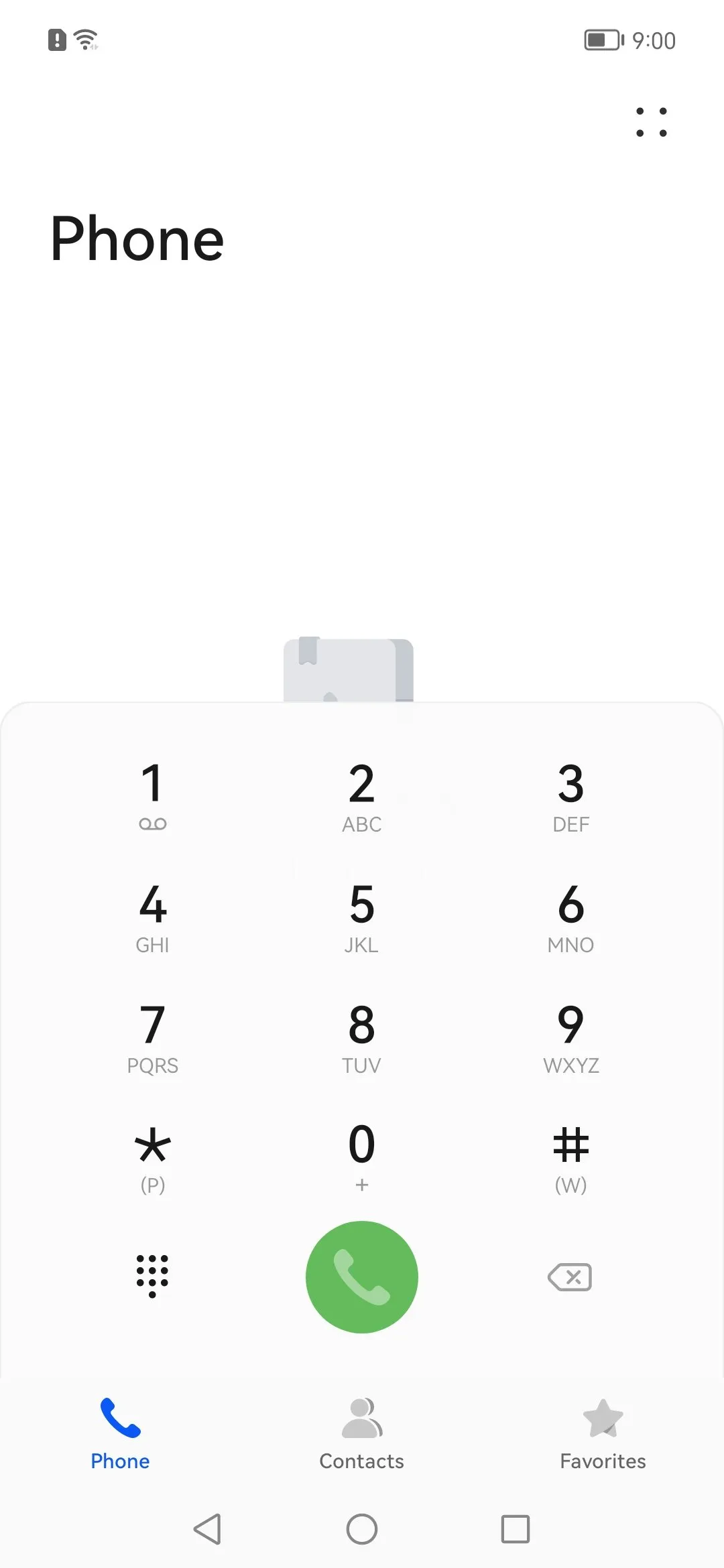Enter digit 7 PQRS
The height and width of the screenshot is (1568, 724).
(153, 1037)
